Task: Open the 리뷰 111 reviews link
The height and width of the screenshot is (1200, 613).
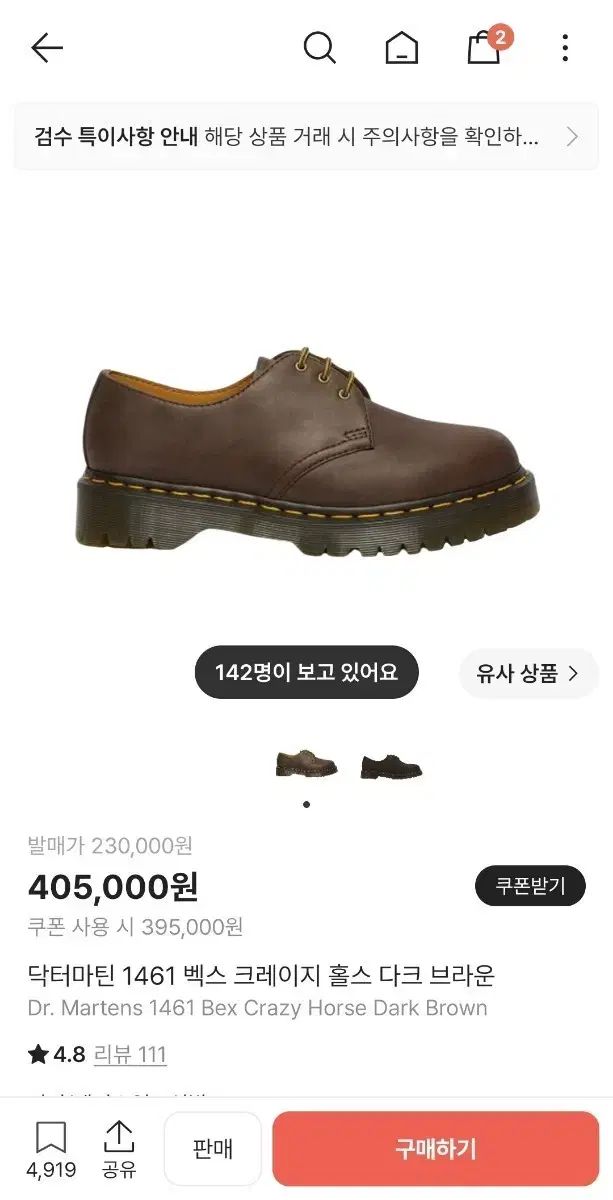Action: point(130,1054)
